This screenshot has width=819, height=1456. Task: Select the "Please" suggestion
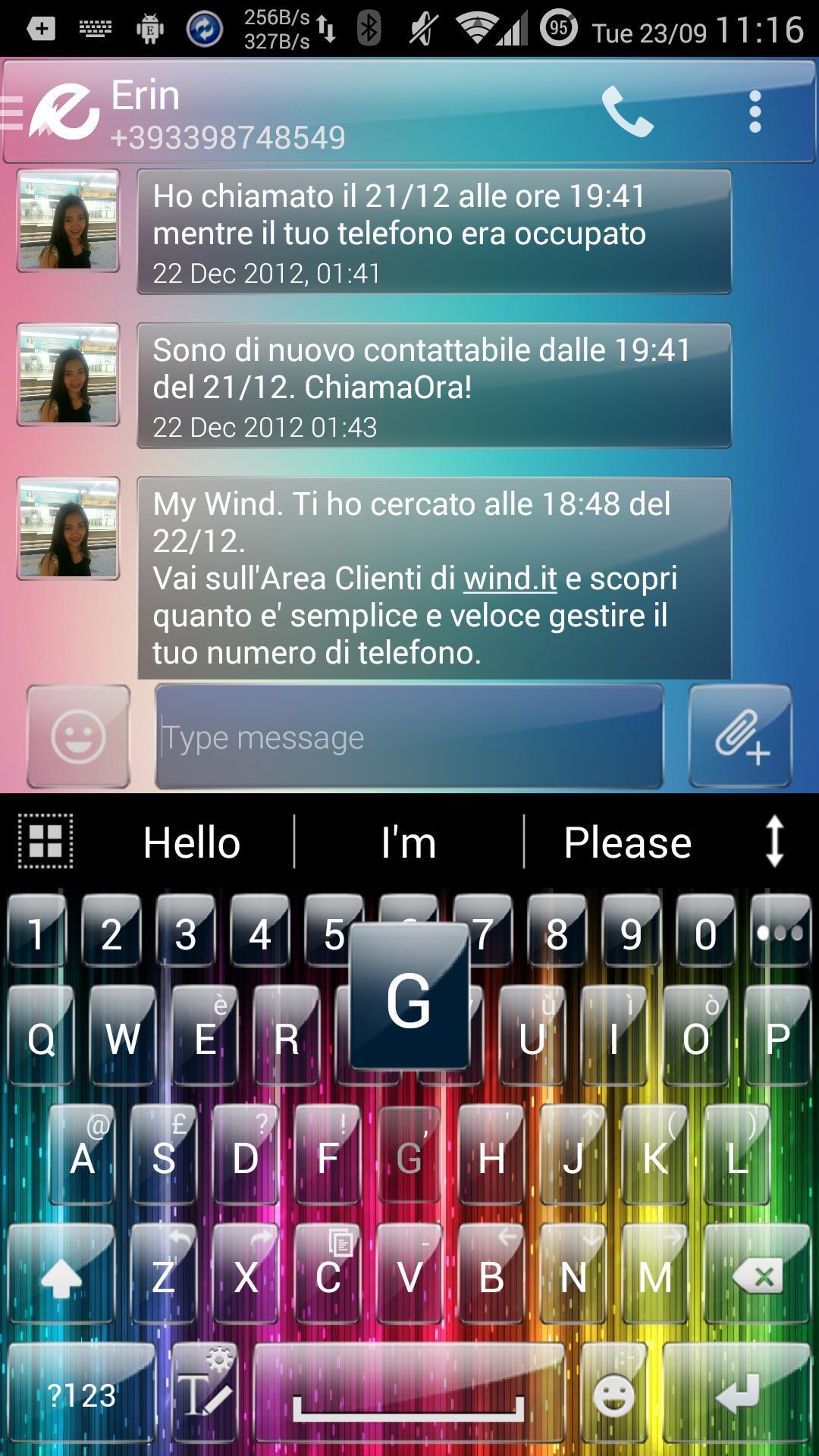tap(627, 843)
